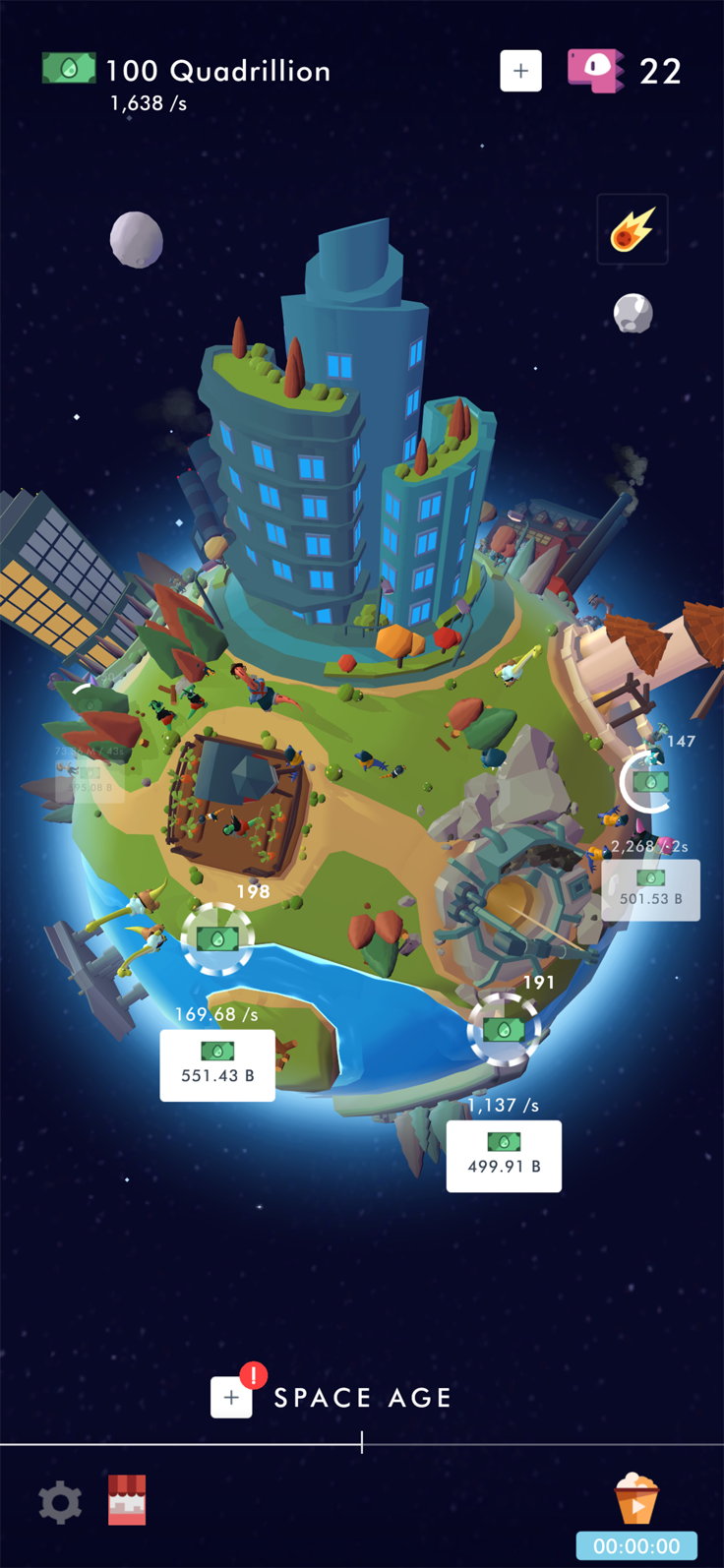The width and height of the screenshot is (724, 1568).
Task: Buy the 551.43 B upgrade
Action: (217, 1065)
